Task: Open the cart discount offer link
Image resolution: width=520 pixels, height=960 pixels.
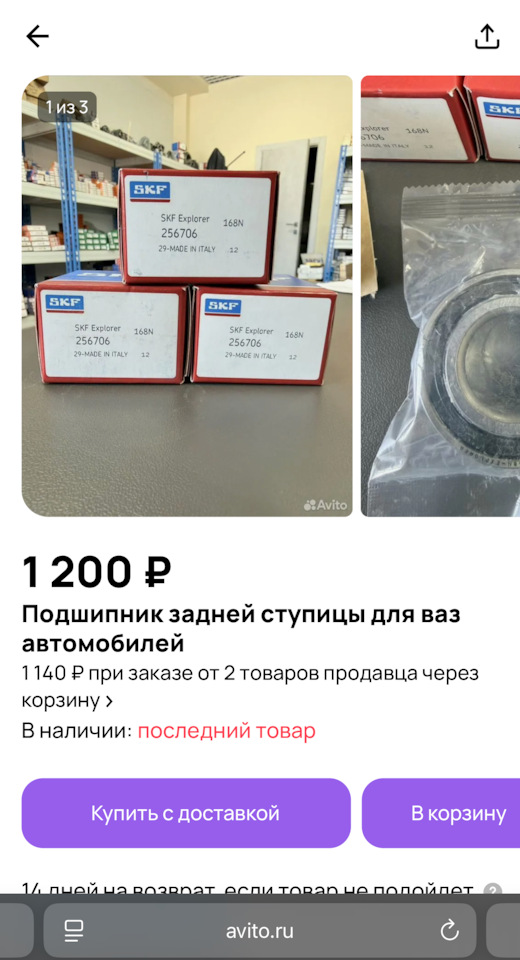Action: pos(250,687)
